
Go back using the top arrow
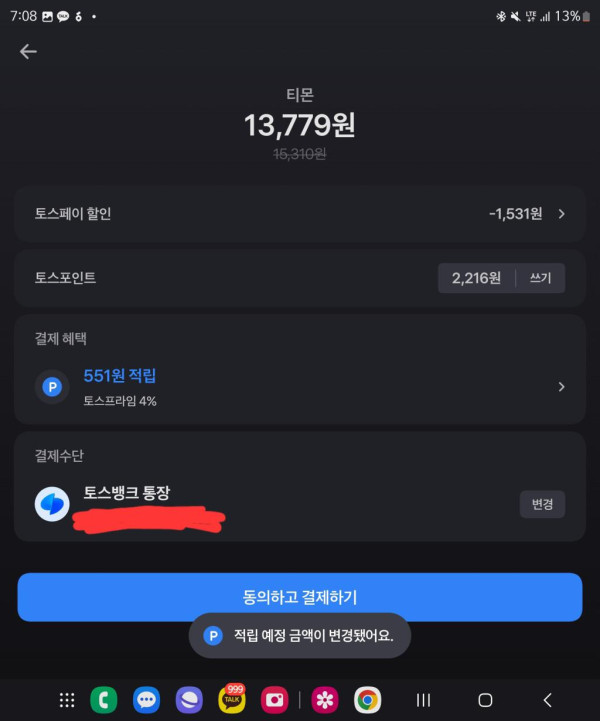coord(28,52)
